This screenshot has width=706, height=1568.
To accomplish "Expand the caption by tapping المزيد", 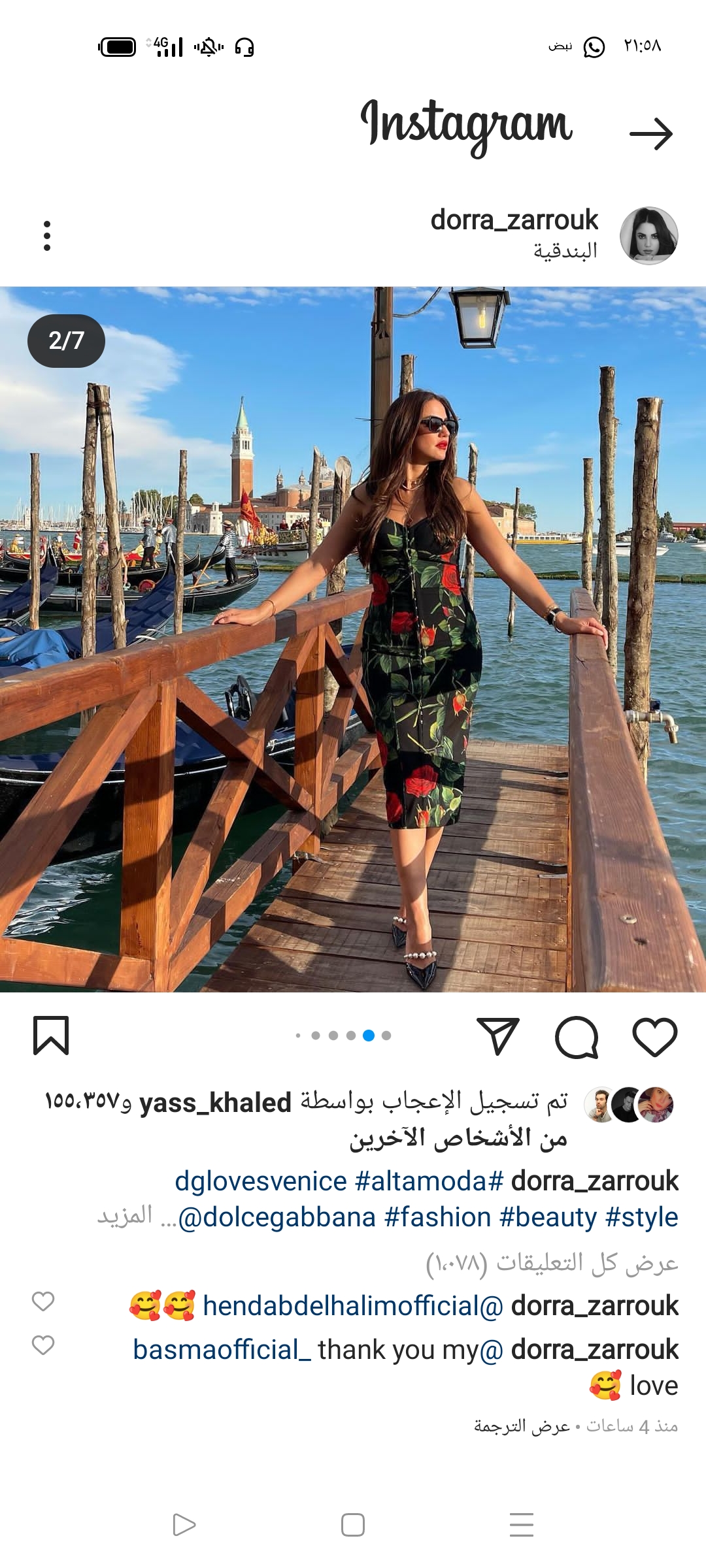I will click(125, 1216).
